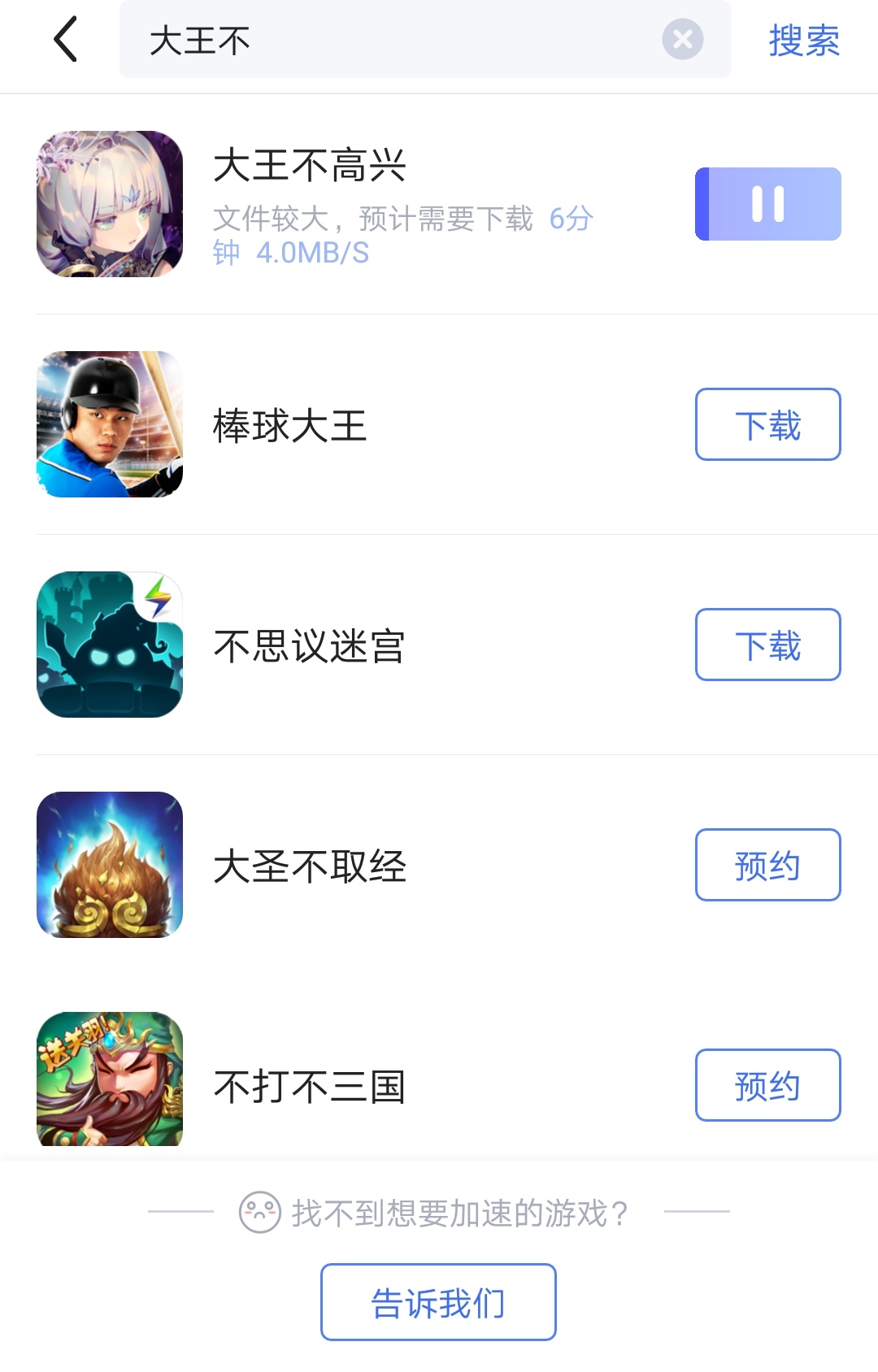This screenshot has width=878, height=1372.
Task: Tap the search field containing 大王不
Action: (x=390, y=39)
